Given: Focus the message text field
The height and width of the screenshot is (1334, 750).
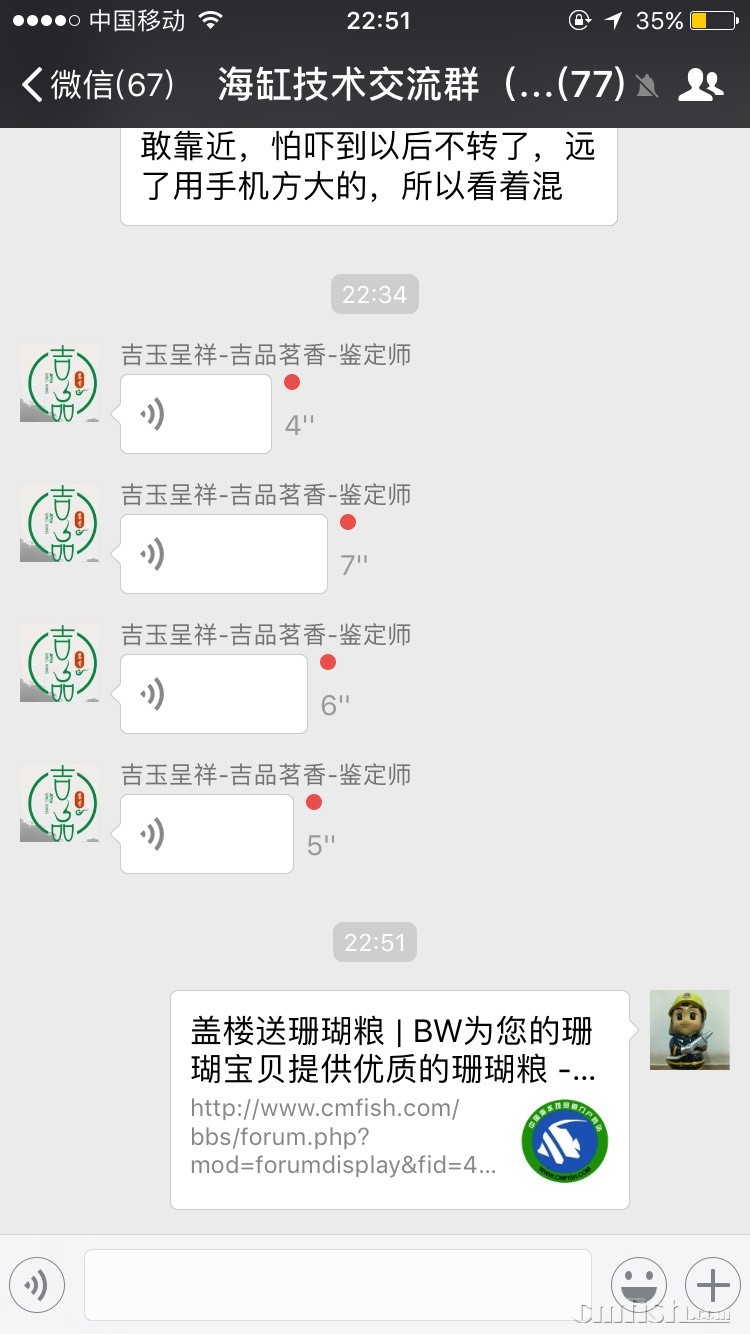Looking at the screenshot, I should 338,1285.
